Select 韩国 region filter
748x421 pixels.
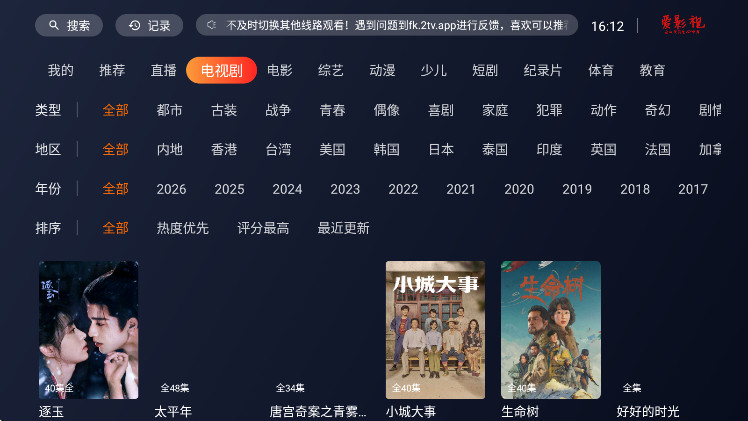tap(387, 149)
